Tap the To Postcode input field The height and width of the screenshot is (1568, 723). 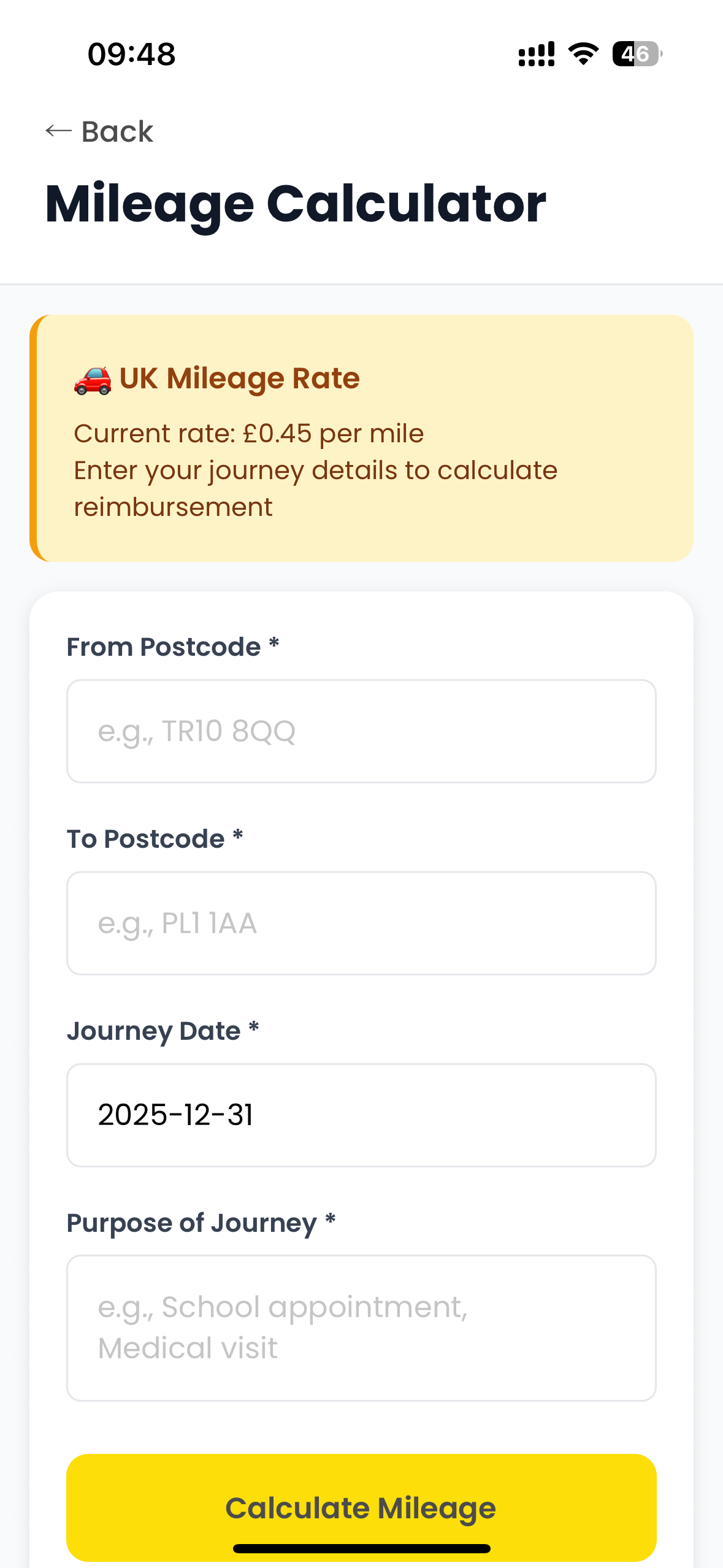pos(361,923)
